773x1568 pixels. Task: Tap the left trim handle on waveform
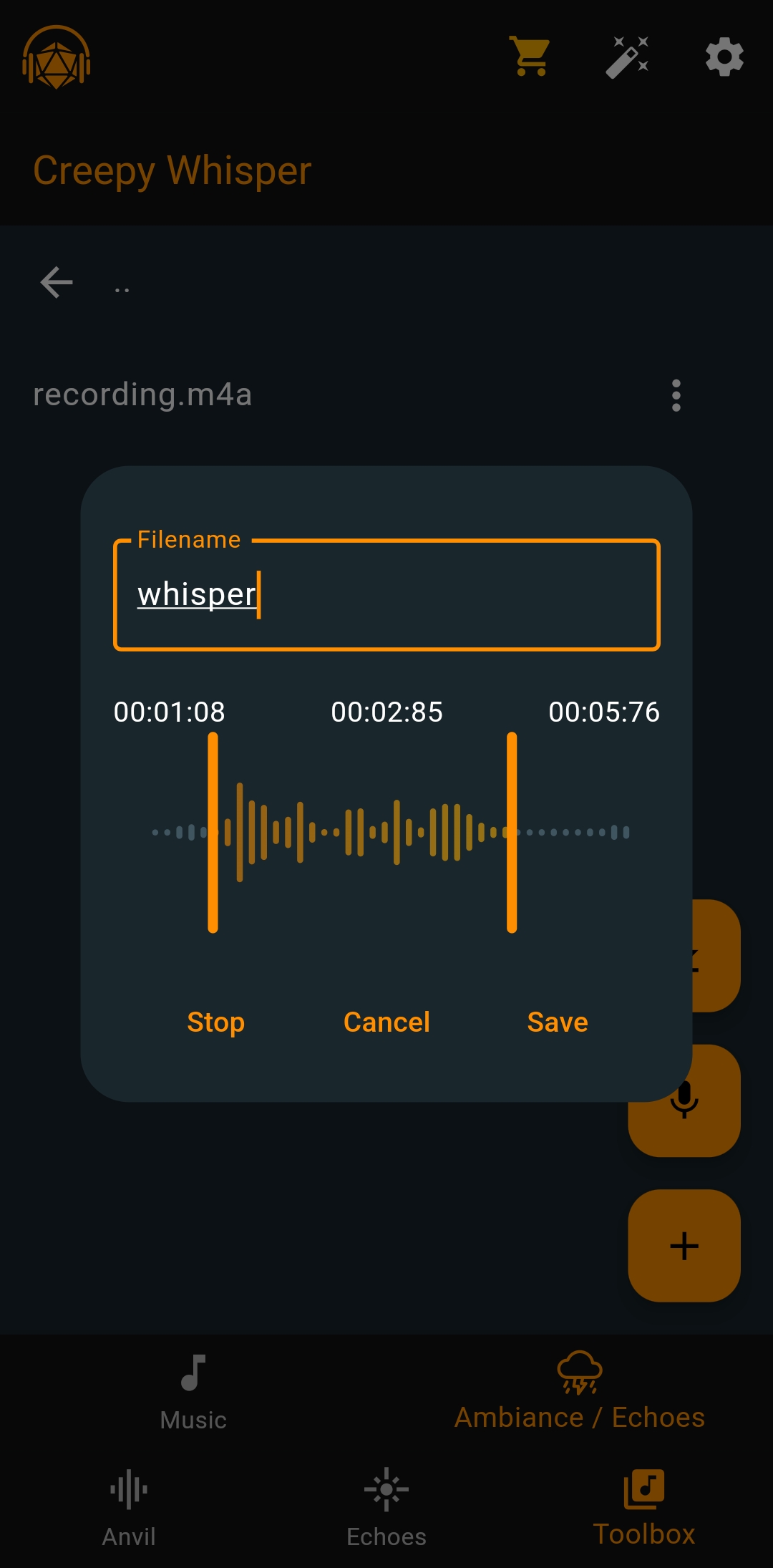[213, 832]
